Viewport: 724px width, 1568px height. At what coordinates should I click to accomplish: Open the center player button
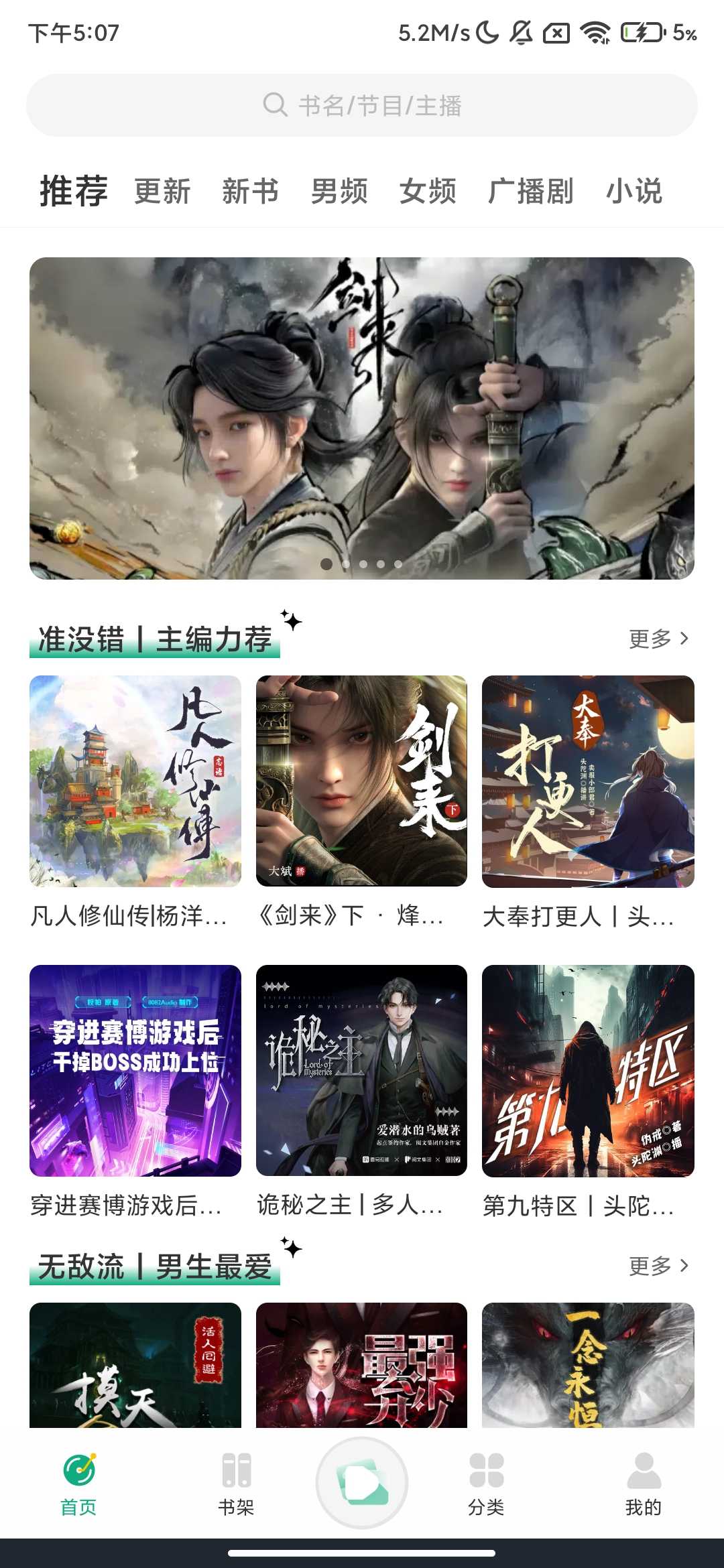point(362,1482)
